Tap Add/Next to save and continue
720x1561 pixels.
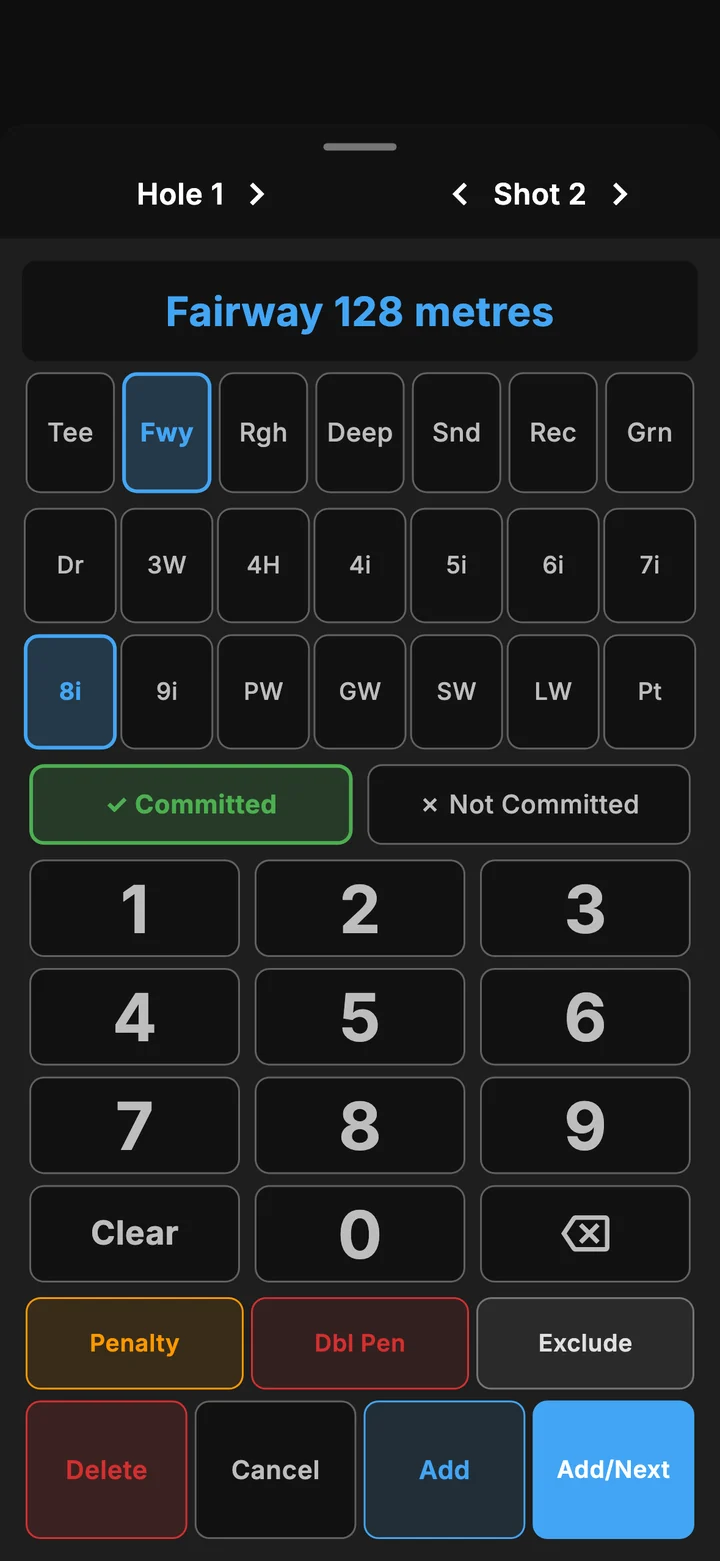(x=613, y=1470)
